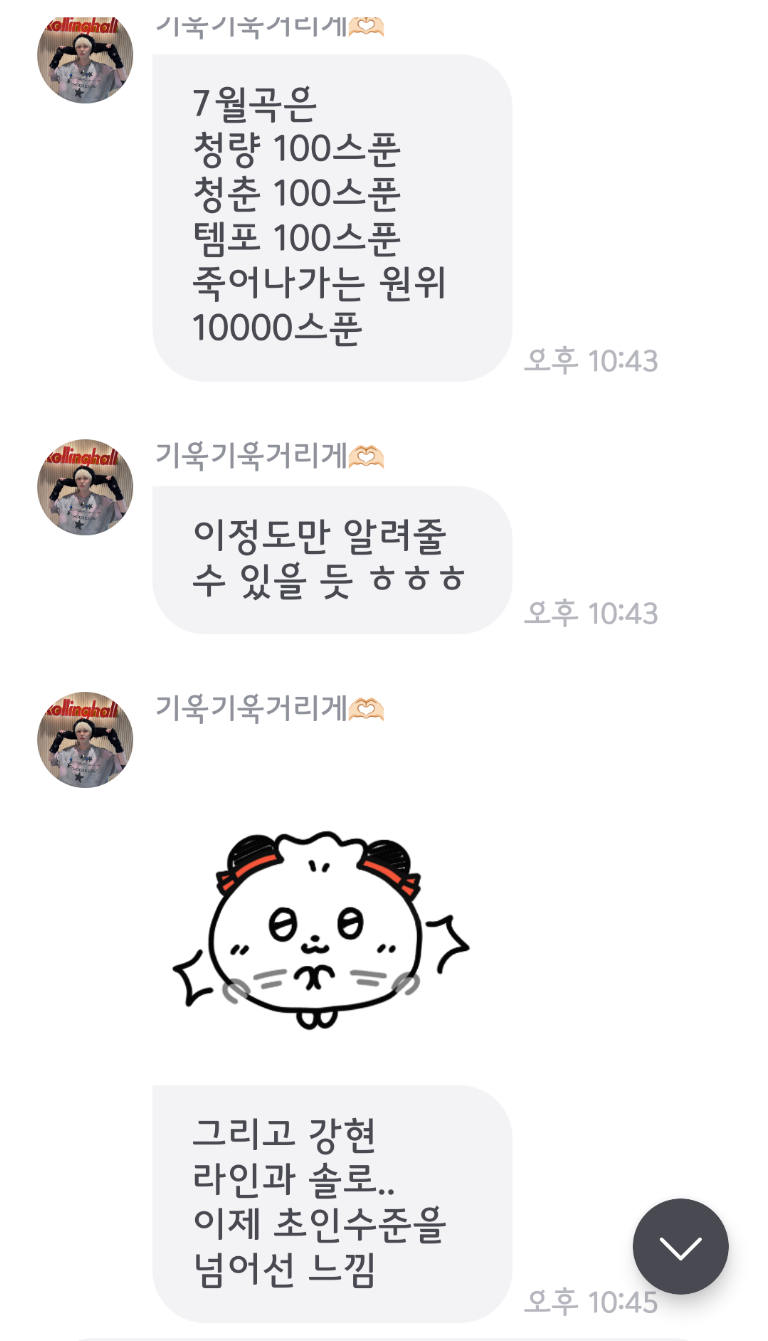
Task: Open profile photo beside 이정도만 알려줄 message
Action: coord(85,487)
